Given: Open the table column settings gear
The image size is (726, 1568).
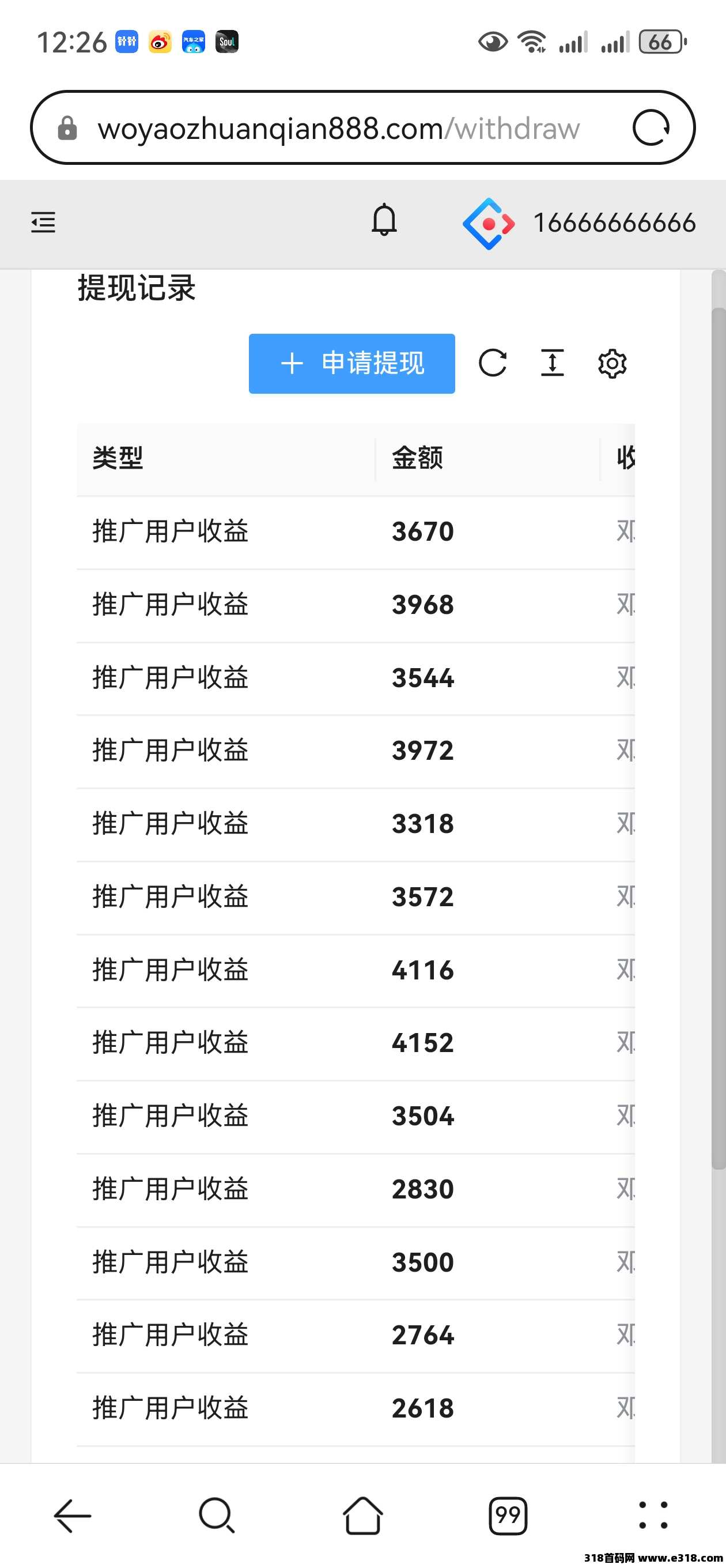Looking at the screenshot, I should click(612, 364).
